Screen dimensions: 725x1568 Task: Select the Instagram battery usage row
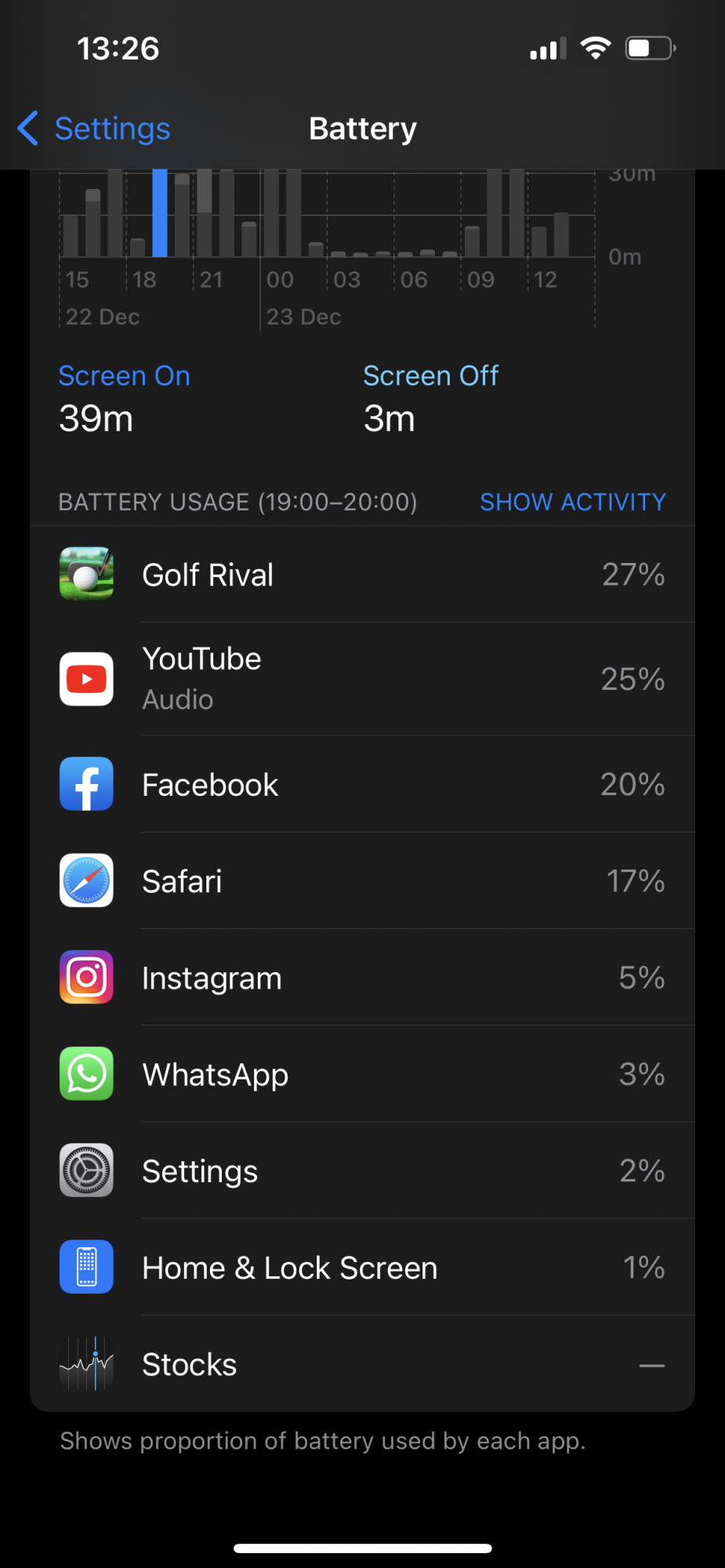362,978
